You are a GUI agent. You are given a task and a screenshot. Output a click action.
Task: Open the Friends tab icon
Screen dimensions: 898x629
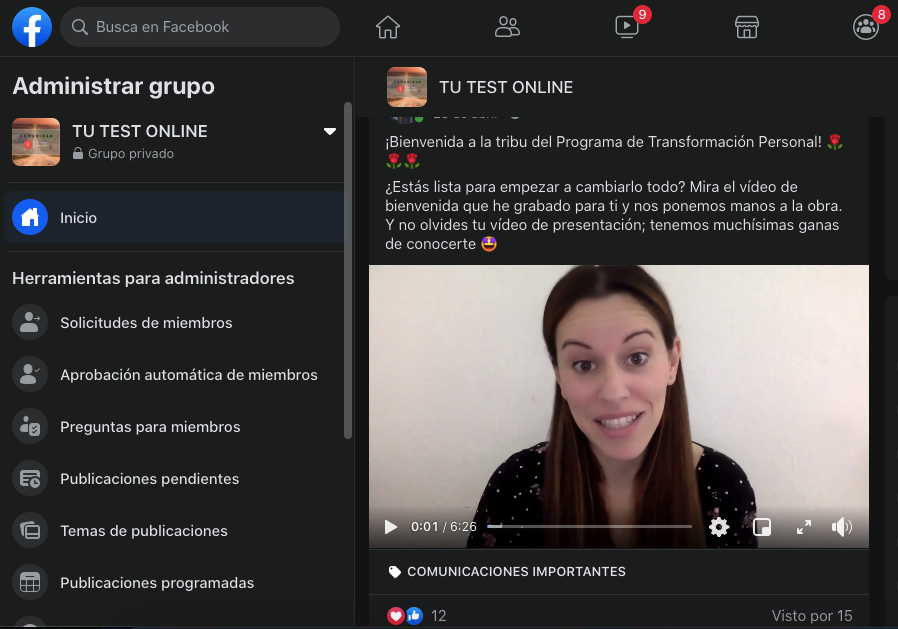coord(507,27)
